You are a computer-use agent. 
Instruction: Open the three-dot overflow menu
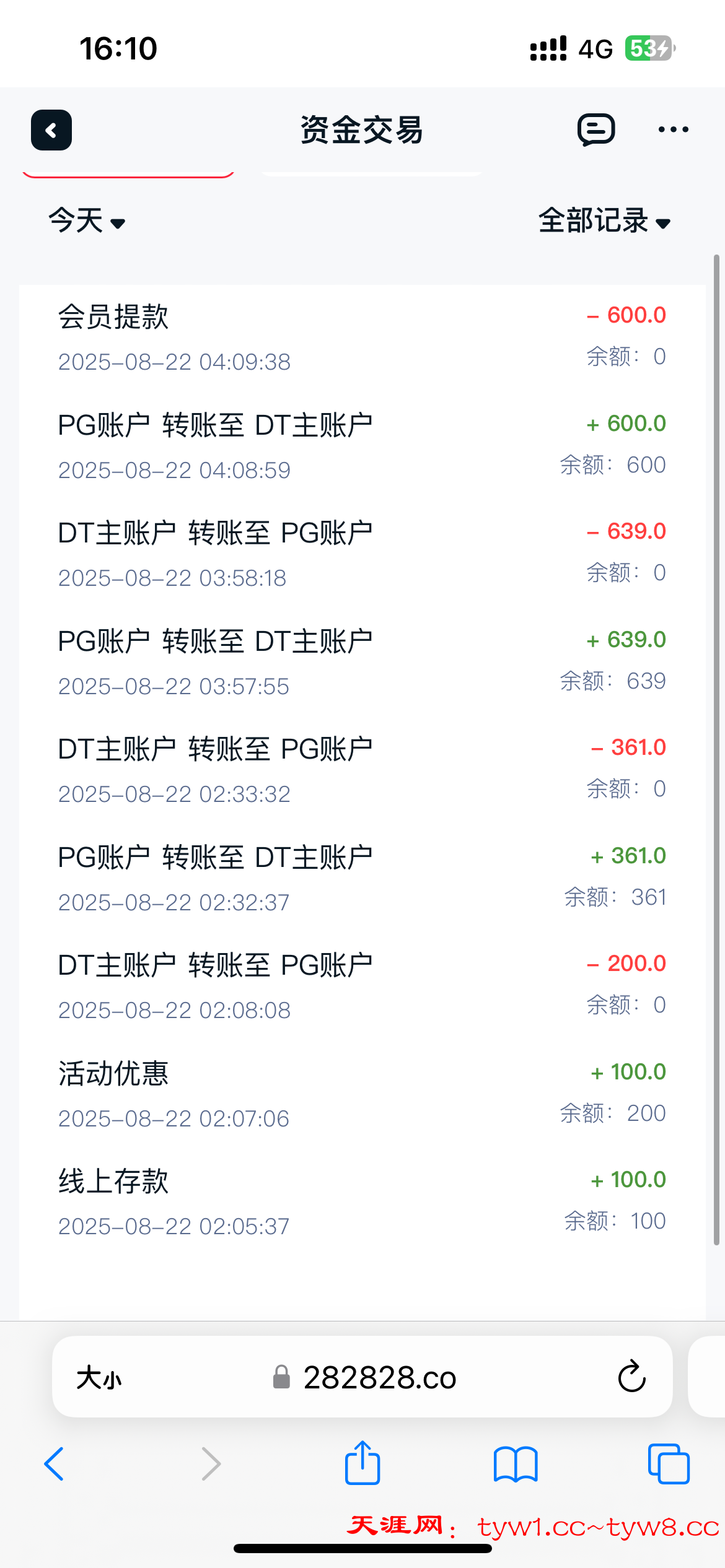point(673,129)
